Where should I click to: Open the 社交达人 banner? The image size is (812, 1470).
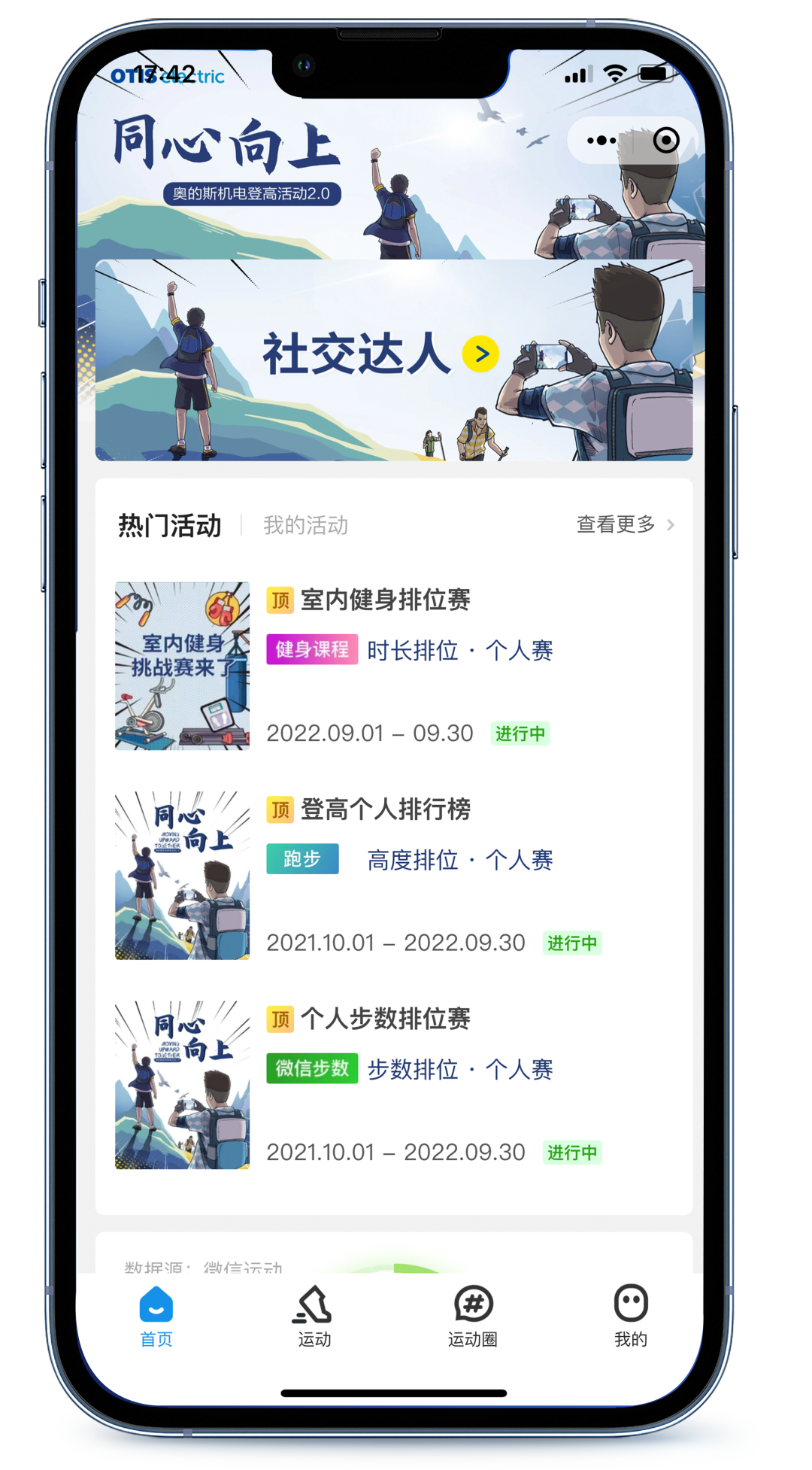pyautogui.click(x=393, y=360)
